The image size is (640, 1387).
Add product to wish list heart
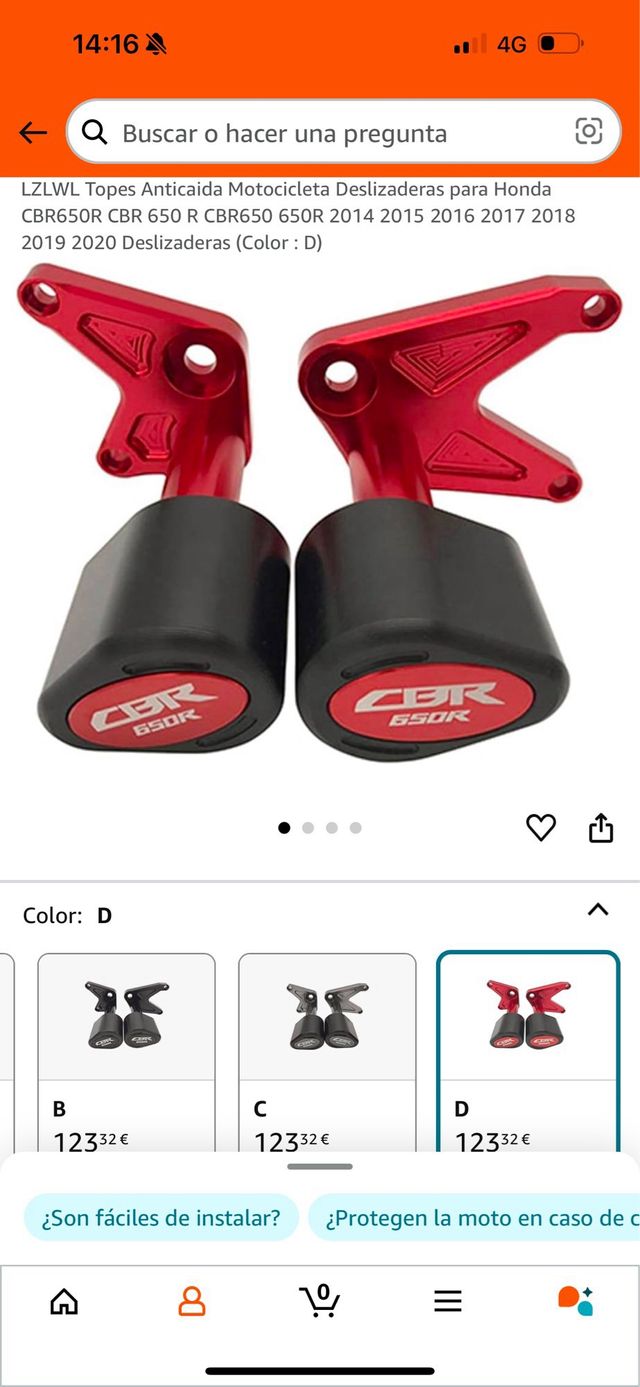coord(541,828)
